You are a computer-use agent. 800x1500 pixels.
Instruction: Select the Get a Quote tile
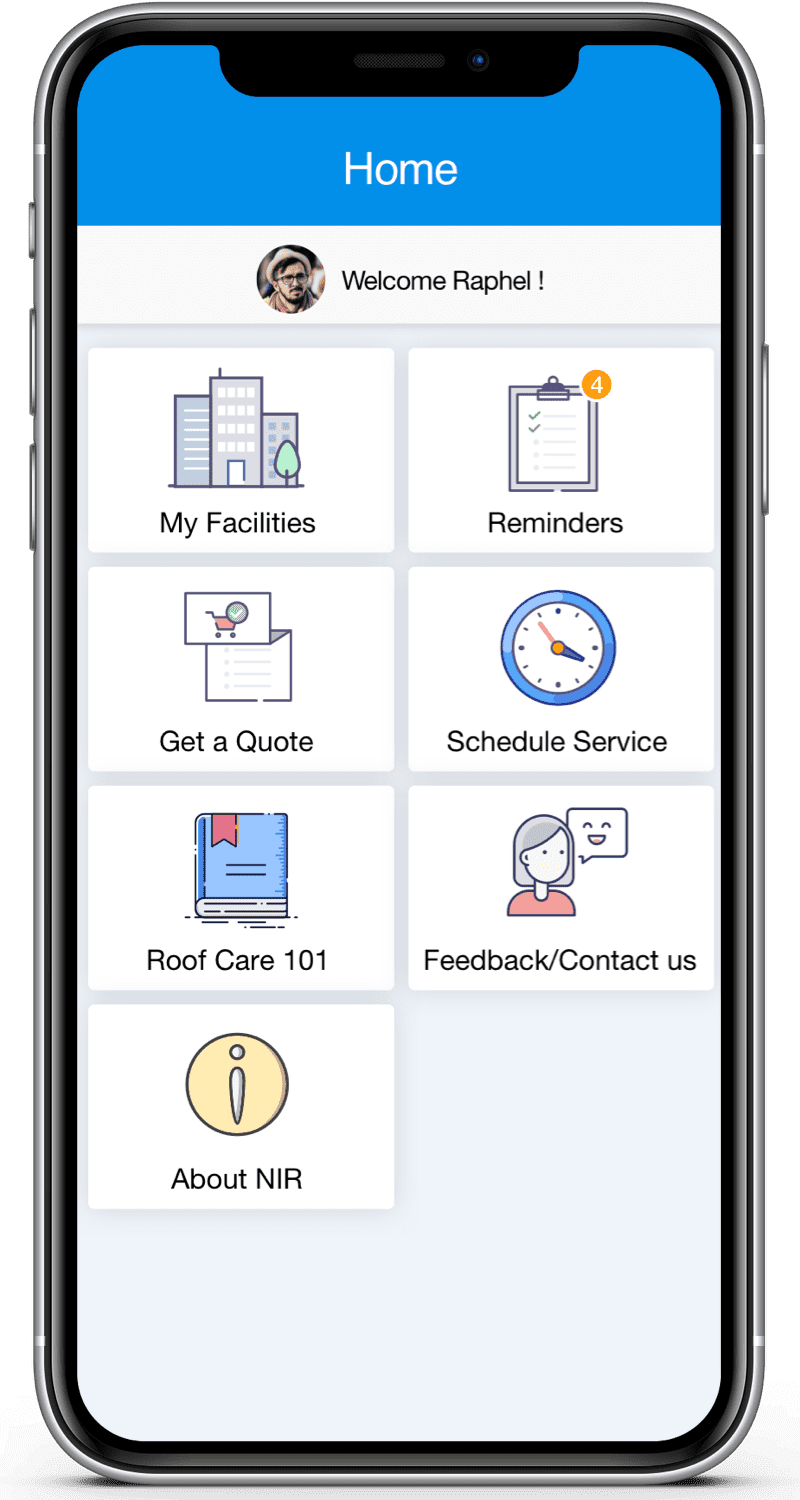tap(240, 668)
